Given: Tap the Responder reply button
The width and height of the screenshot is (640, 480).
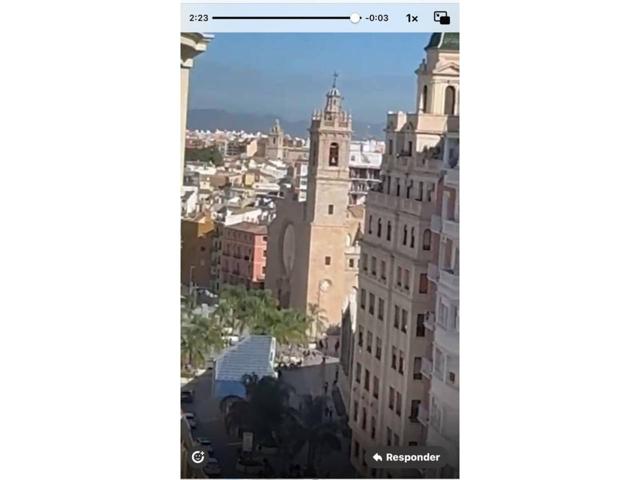Looking at the screenshot, I should tap(406, 457).
